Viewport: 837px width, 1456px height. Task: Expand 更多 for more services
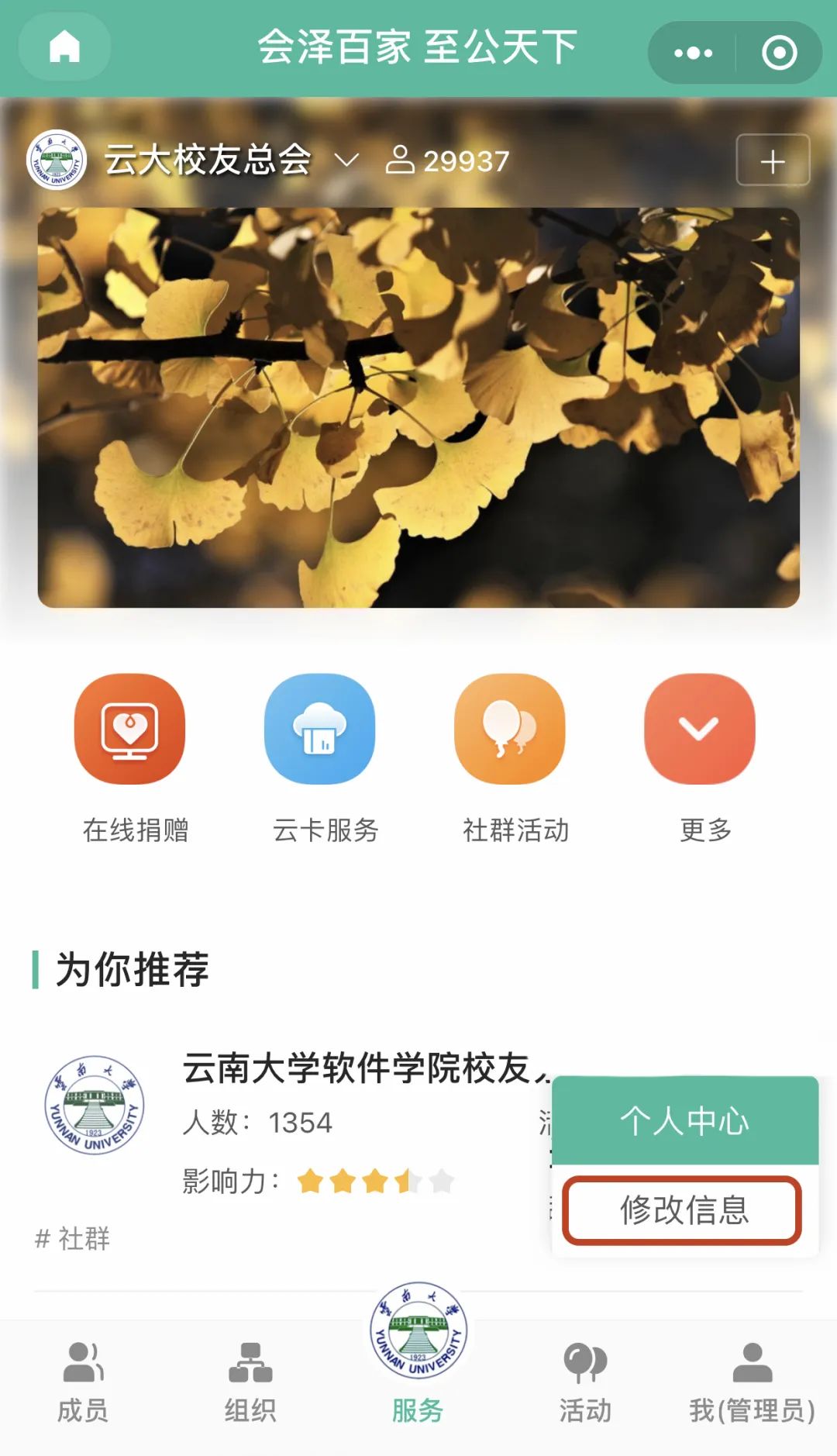pos(699,730)
